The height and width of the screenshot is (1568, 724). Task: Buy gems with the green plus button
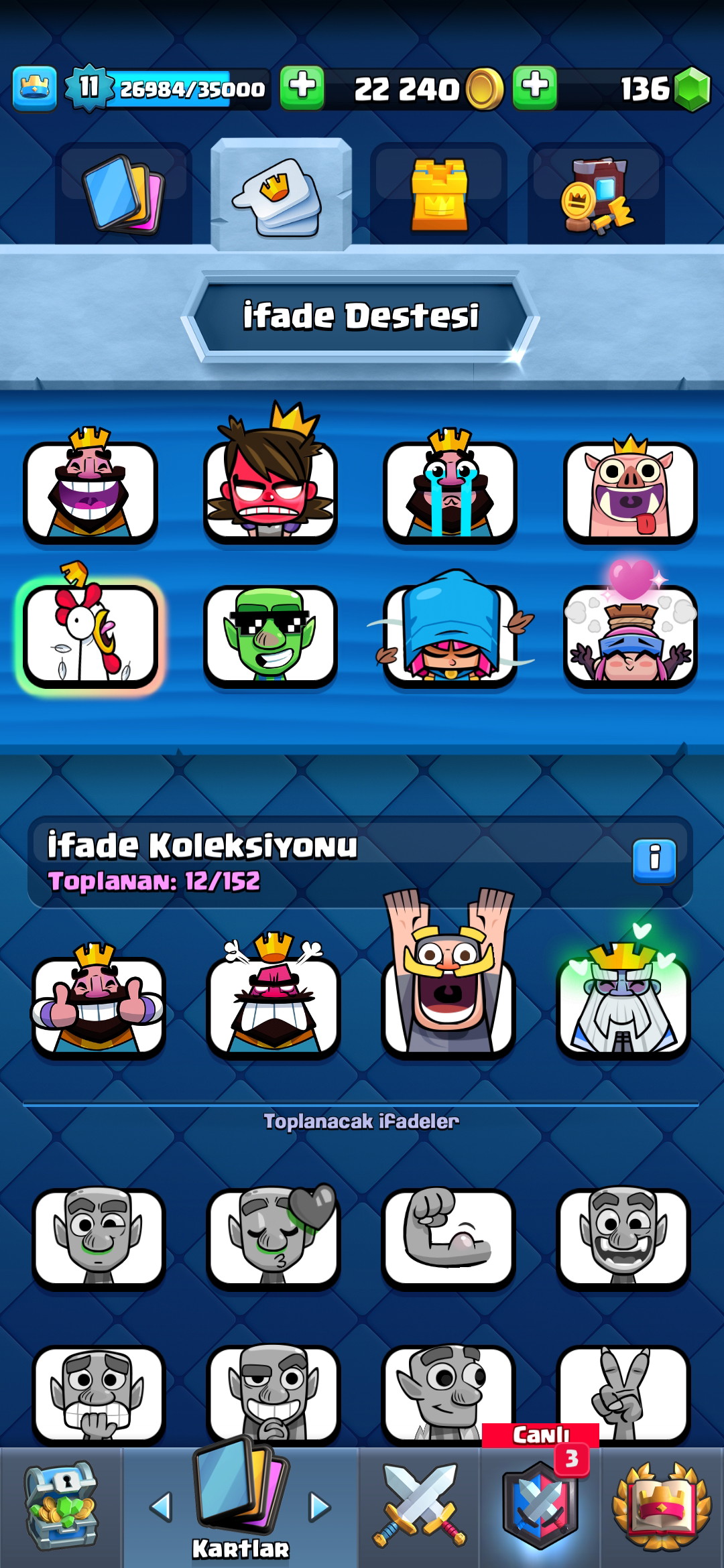pyautogui.click(x=534, y=88)
